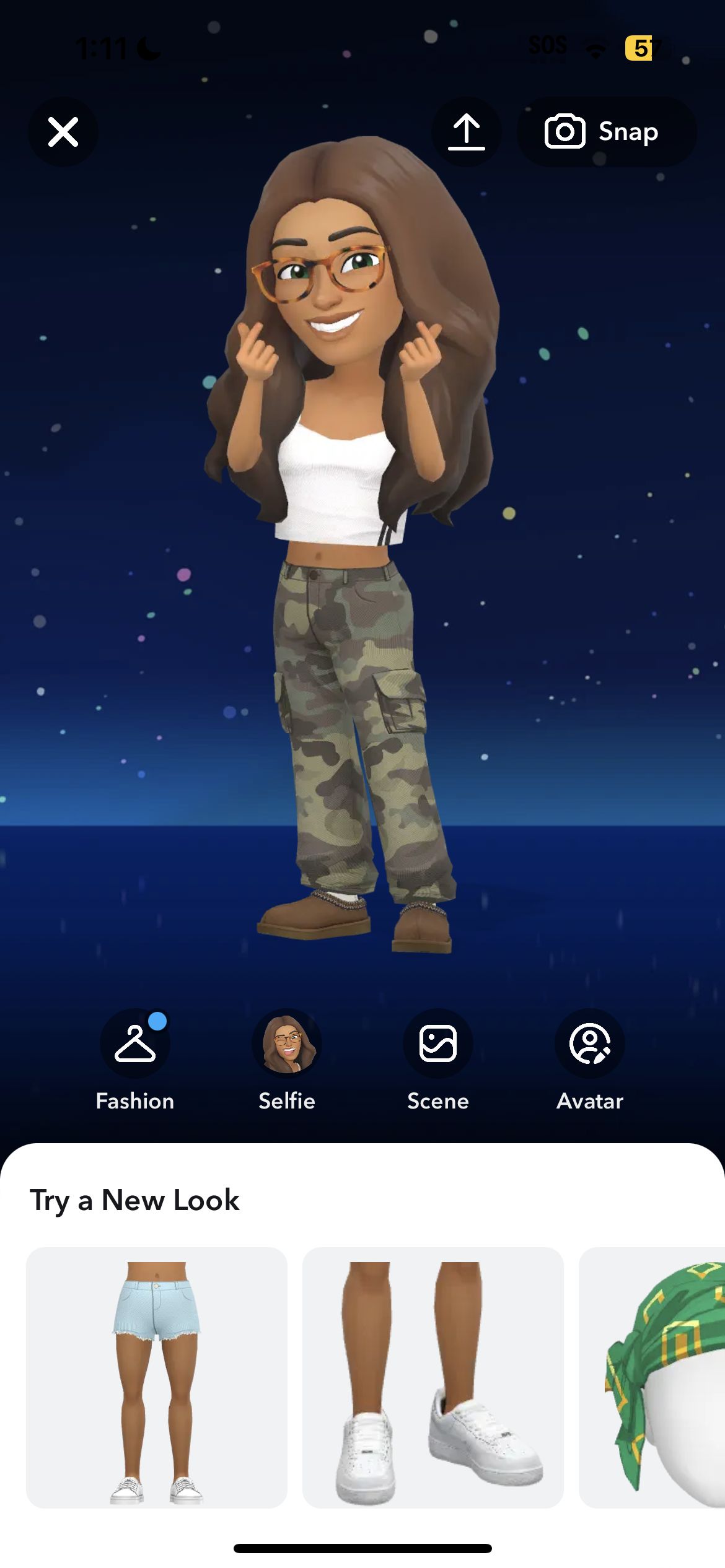Image resolution: width=725 pixels, height=1568 pixels.
Task: Choose a new Scene background
Action: pos(438,1044)
